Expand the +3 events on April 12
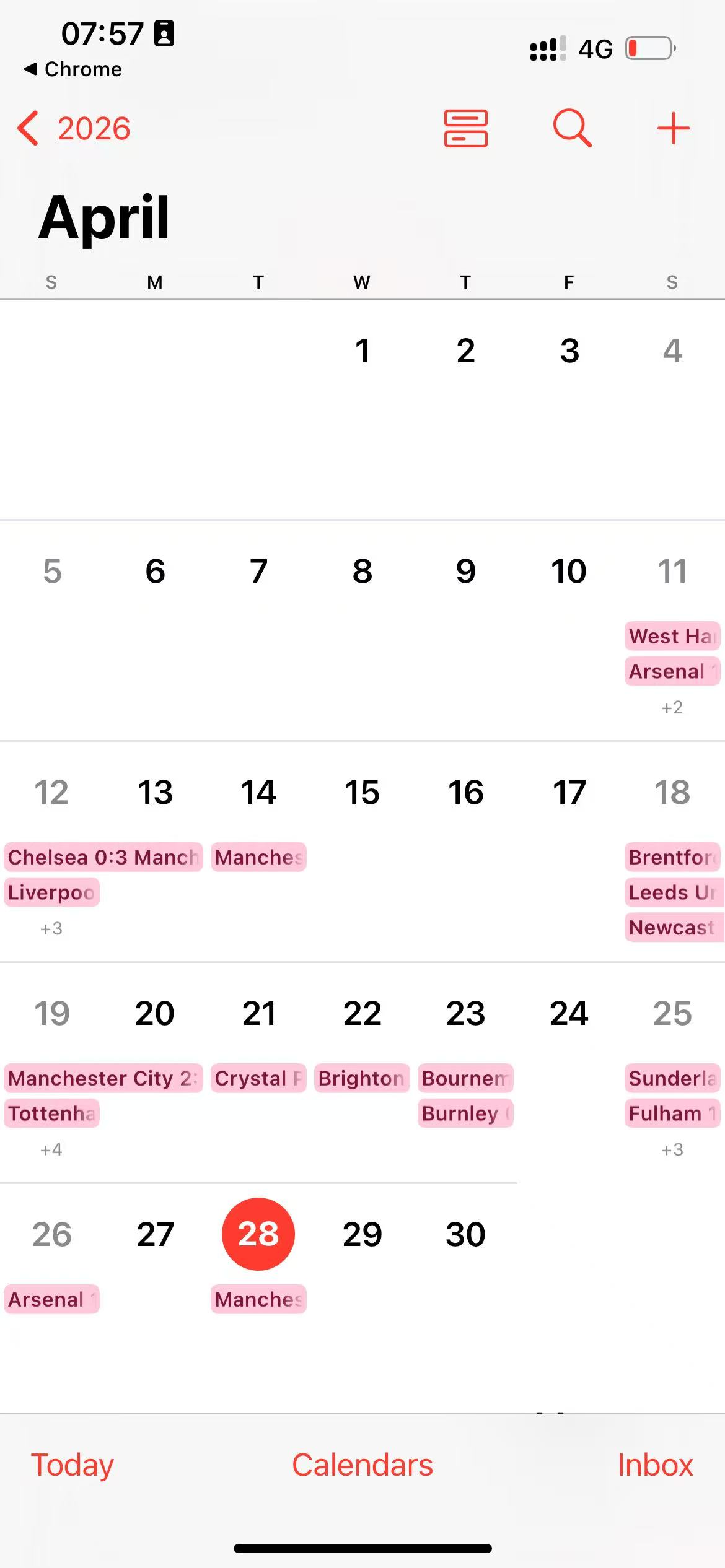Image resolution: width=725 pixels, height=1568 pixels. 51,928
